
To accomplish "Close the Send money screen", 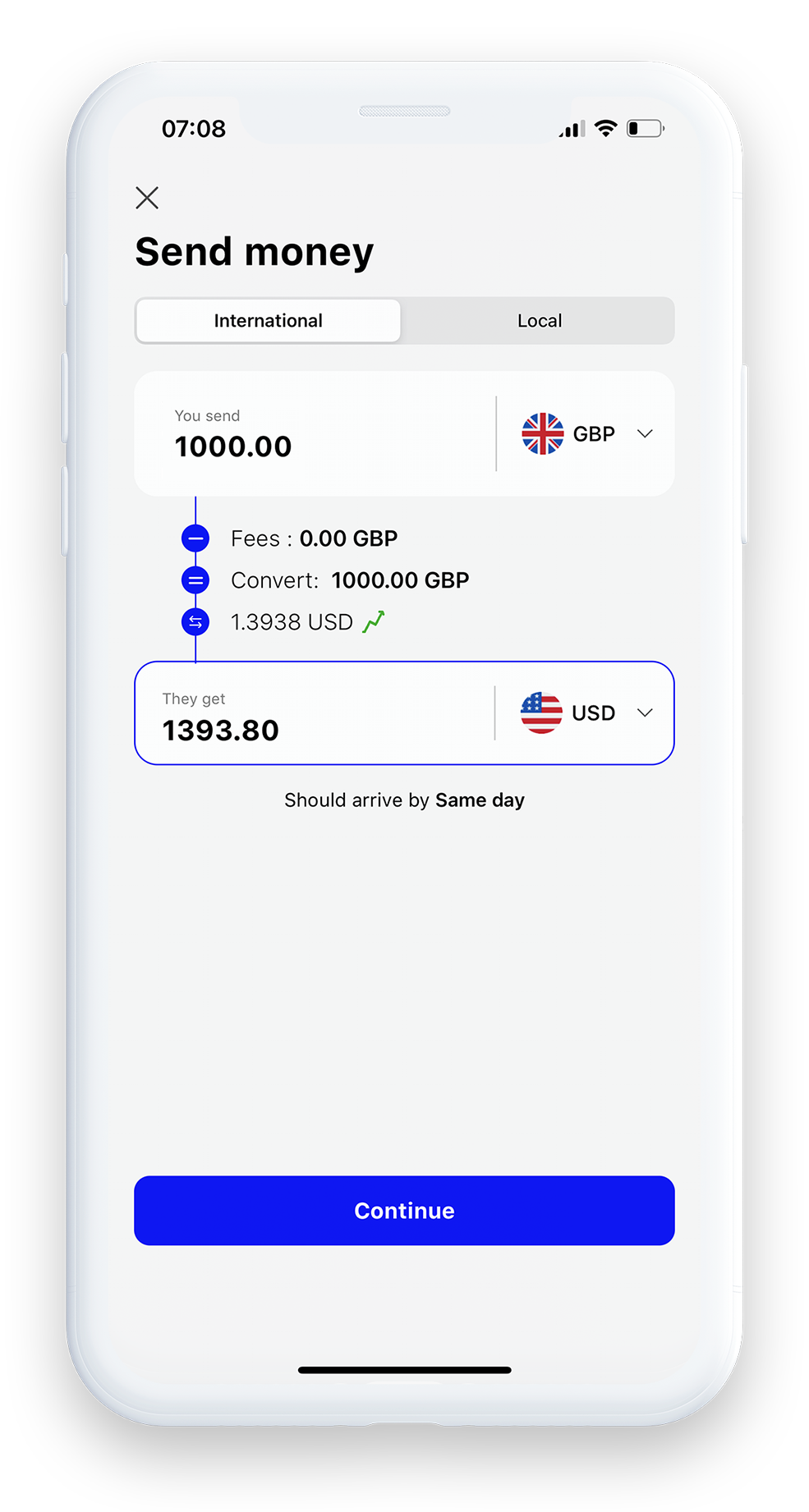I will click(147, 198).
